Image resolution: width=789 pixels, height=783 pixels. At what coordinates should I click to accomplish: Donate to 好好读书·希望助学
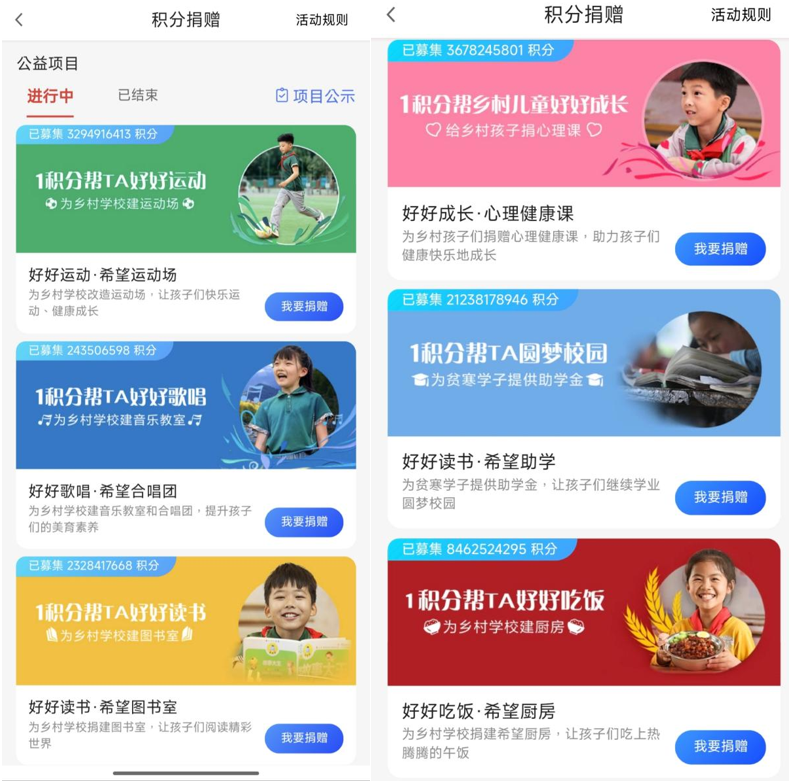[720, 497]
